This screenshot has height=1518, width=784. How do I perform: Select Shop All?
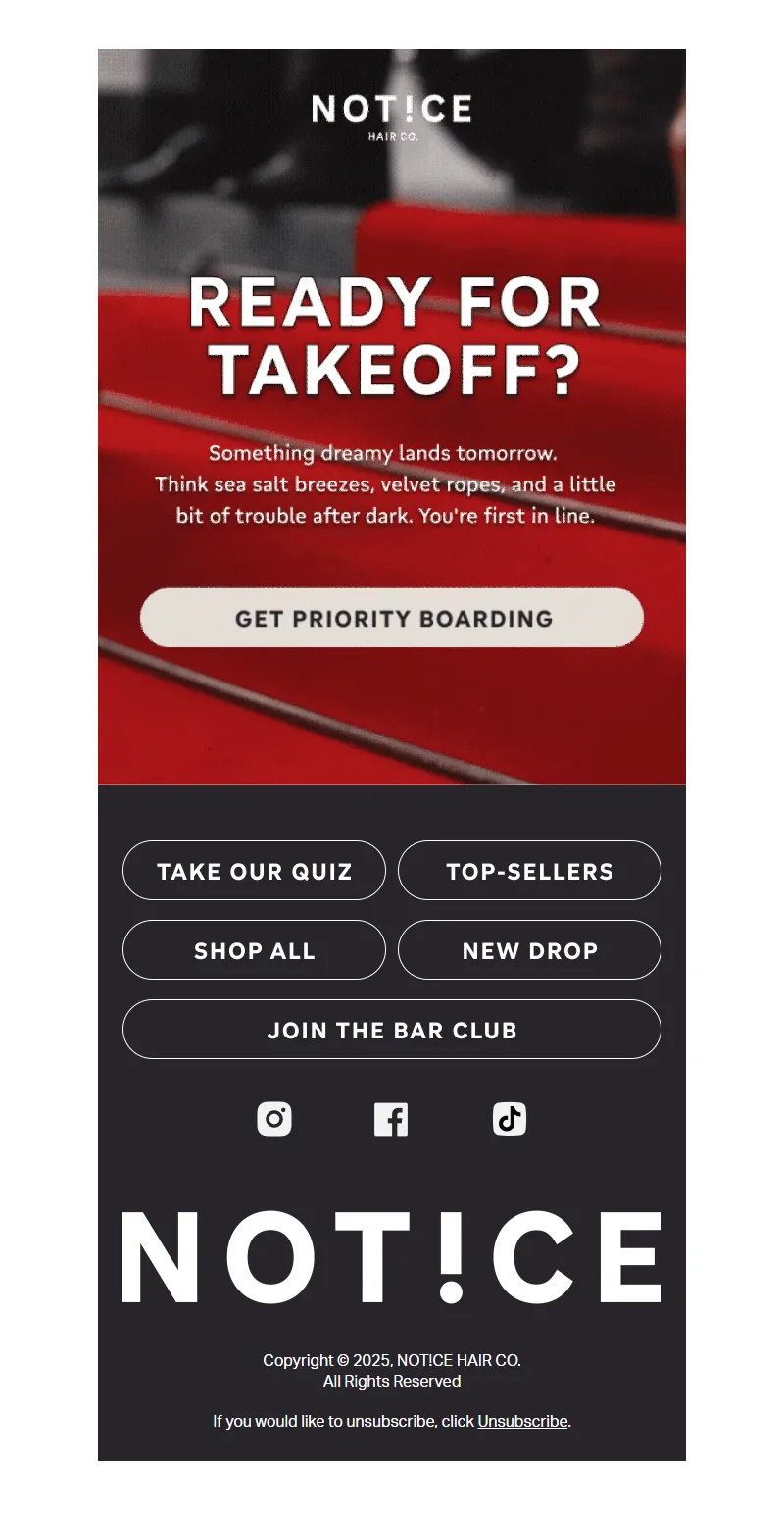(254, 950)
